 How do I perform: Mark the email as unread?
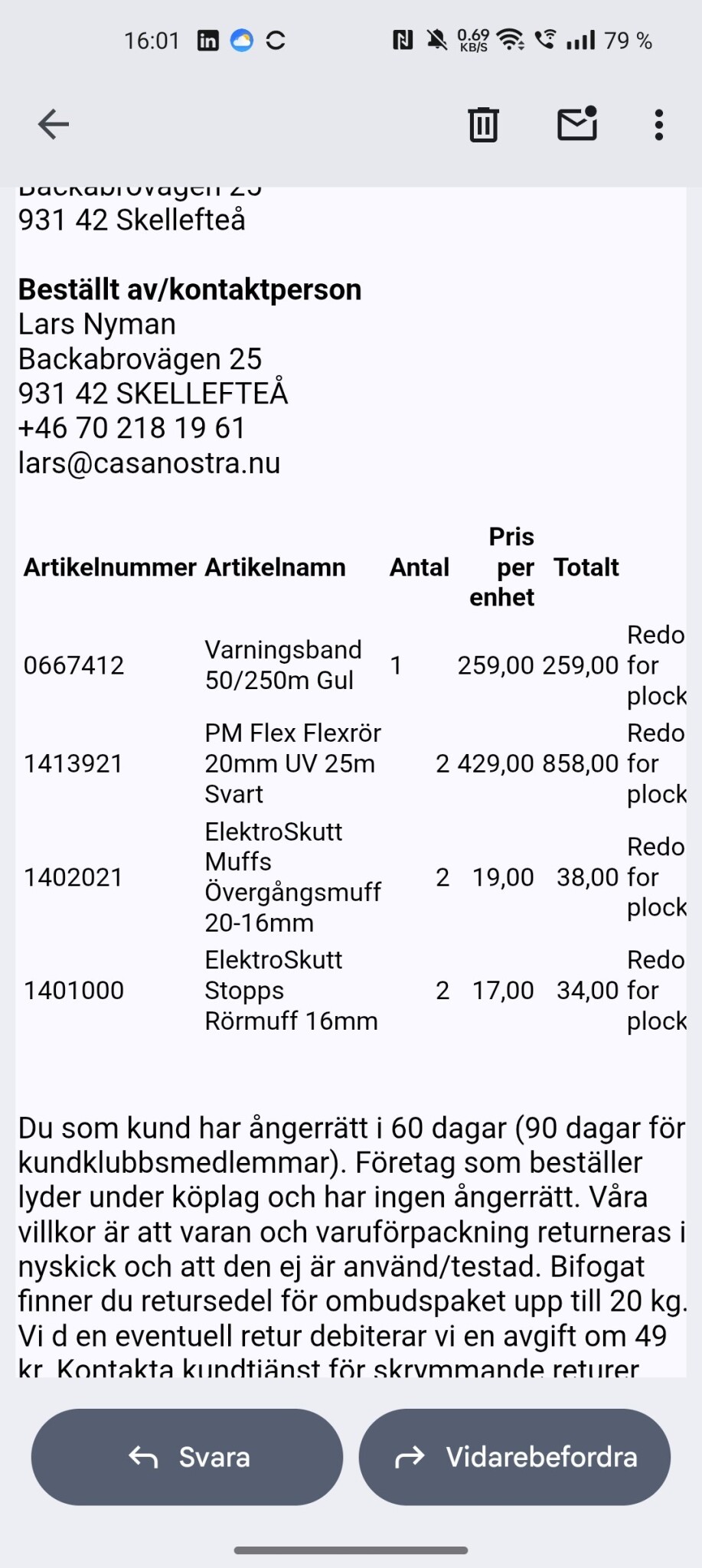point(577,123)
